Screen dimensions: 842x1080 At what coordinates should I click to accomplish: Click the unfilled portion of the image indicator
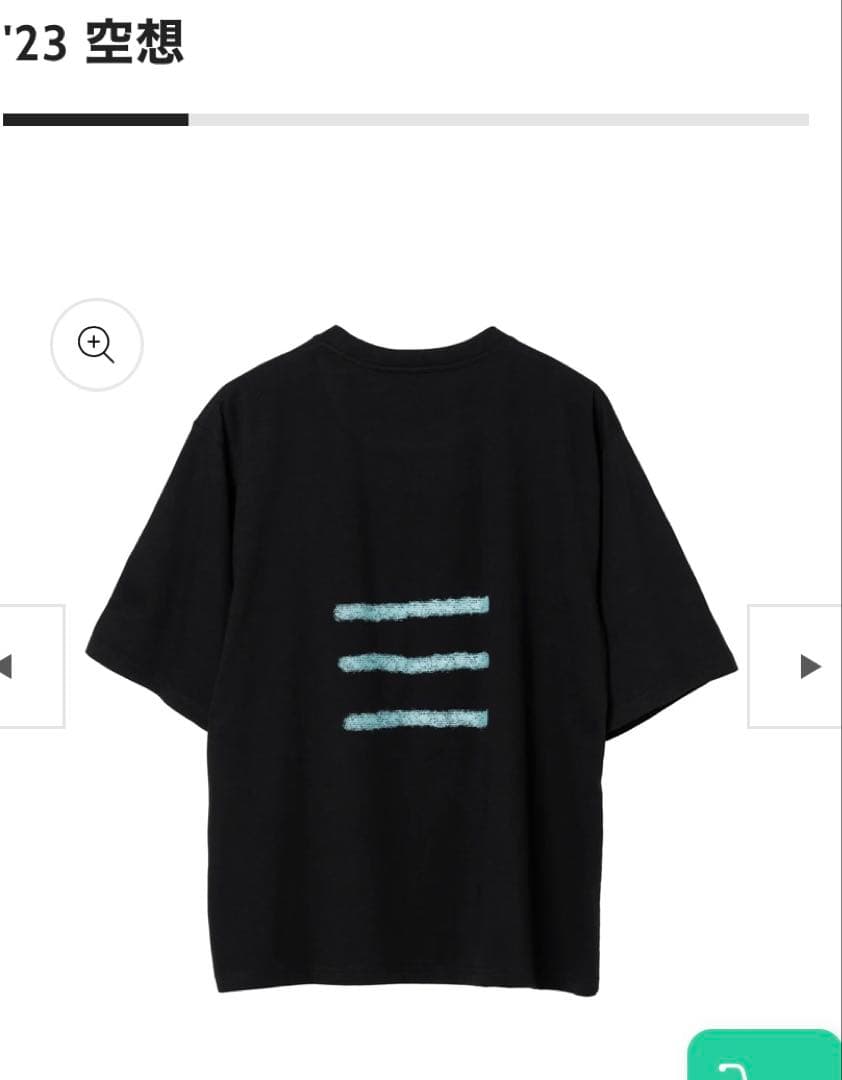(500, 120)
